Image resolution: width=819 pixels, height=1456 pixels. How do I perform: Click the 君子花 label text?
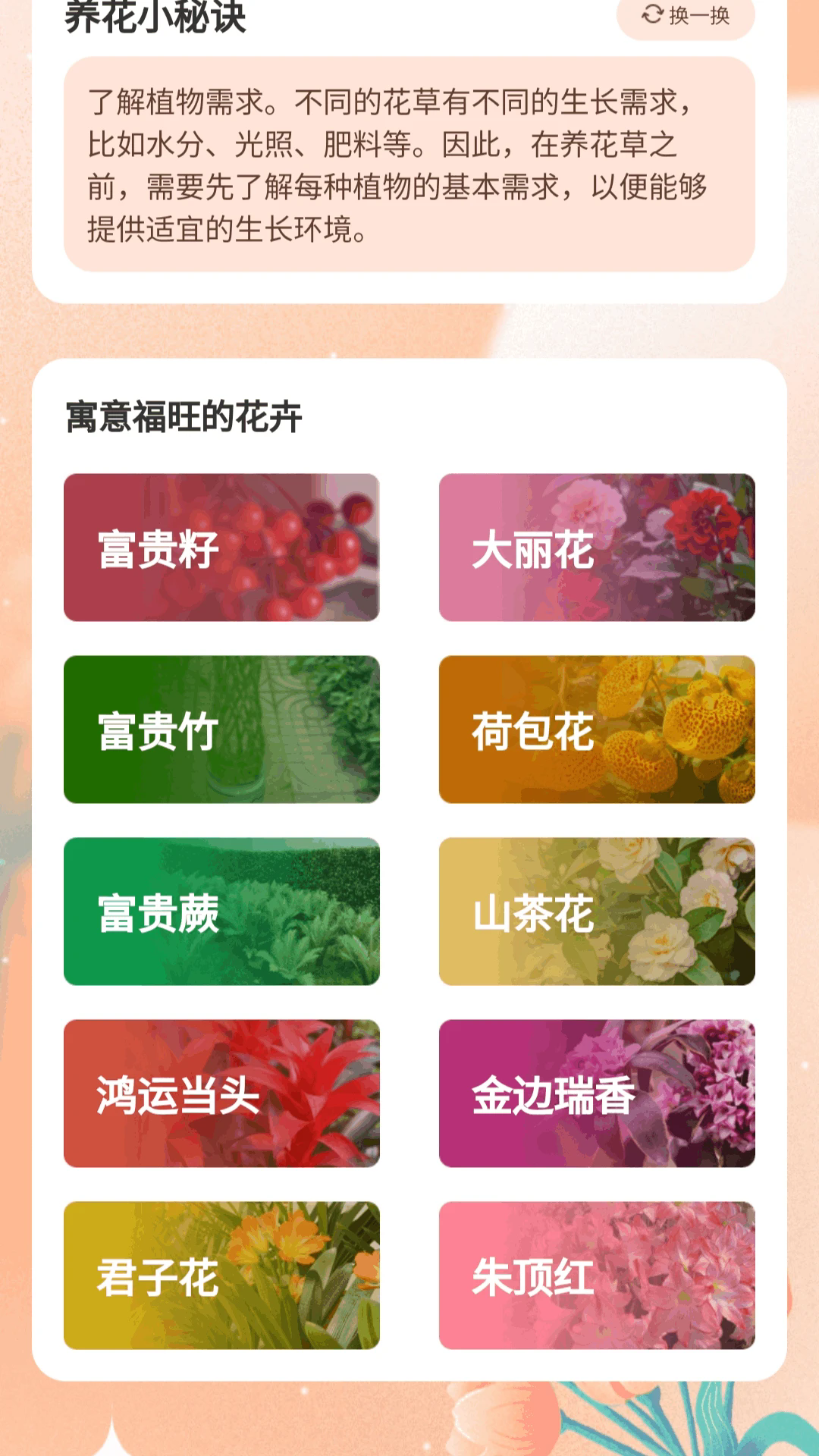[x=156, y=1276]
